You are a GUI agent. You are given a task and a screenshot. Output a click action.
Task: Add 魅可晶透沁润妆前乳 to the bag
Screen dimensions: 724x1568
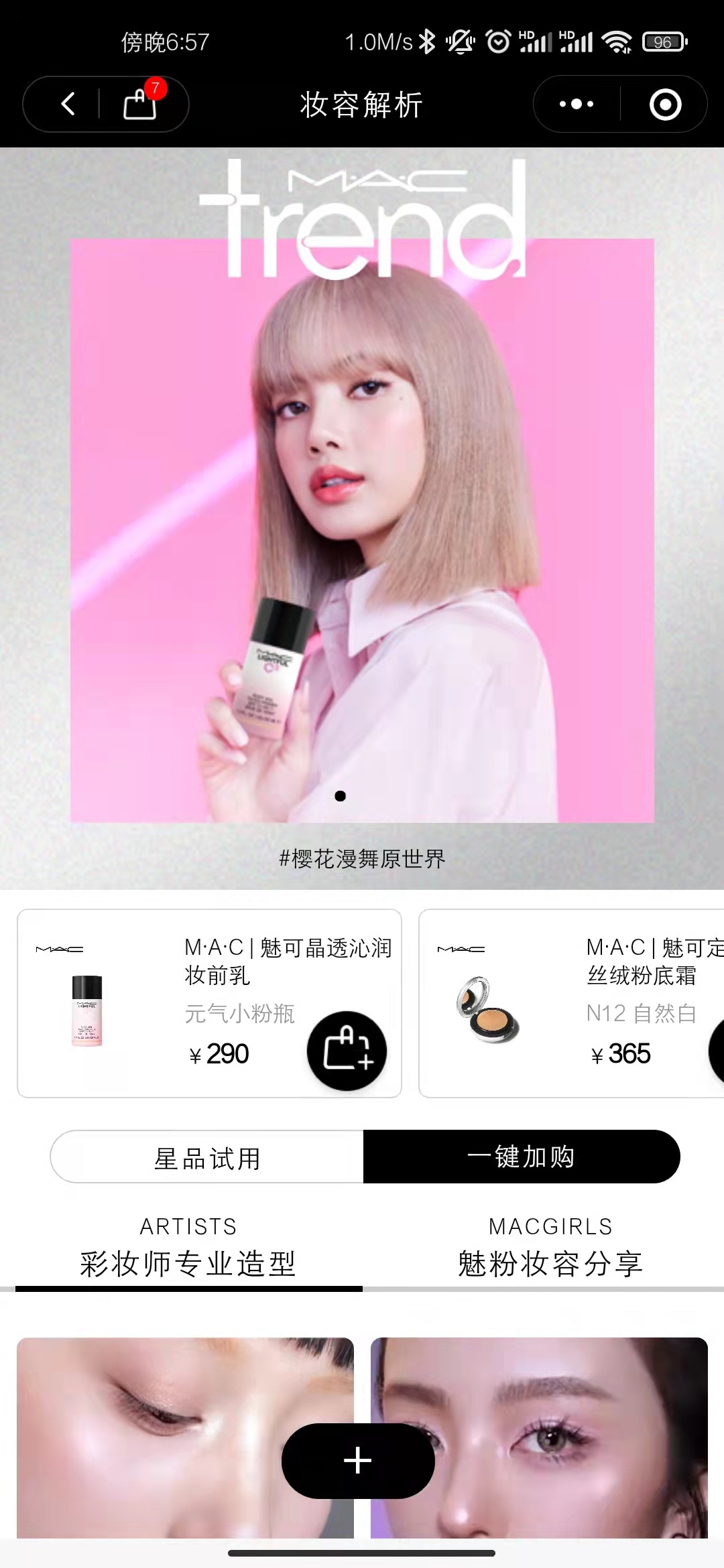point(347,1050)
